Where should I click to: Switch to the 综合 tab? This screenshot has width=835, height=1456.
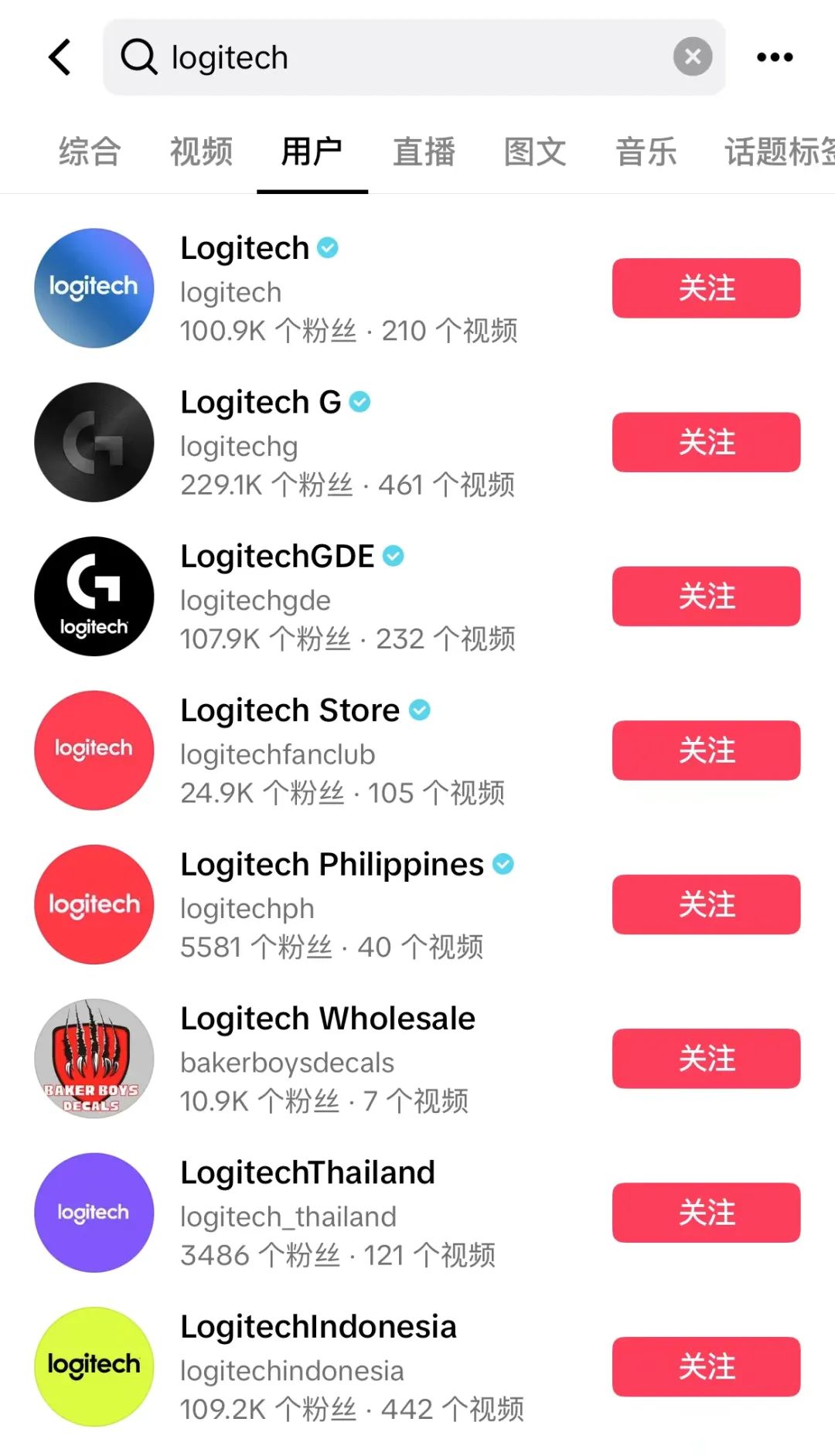coord(90,151)
